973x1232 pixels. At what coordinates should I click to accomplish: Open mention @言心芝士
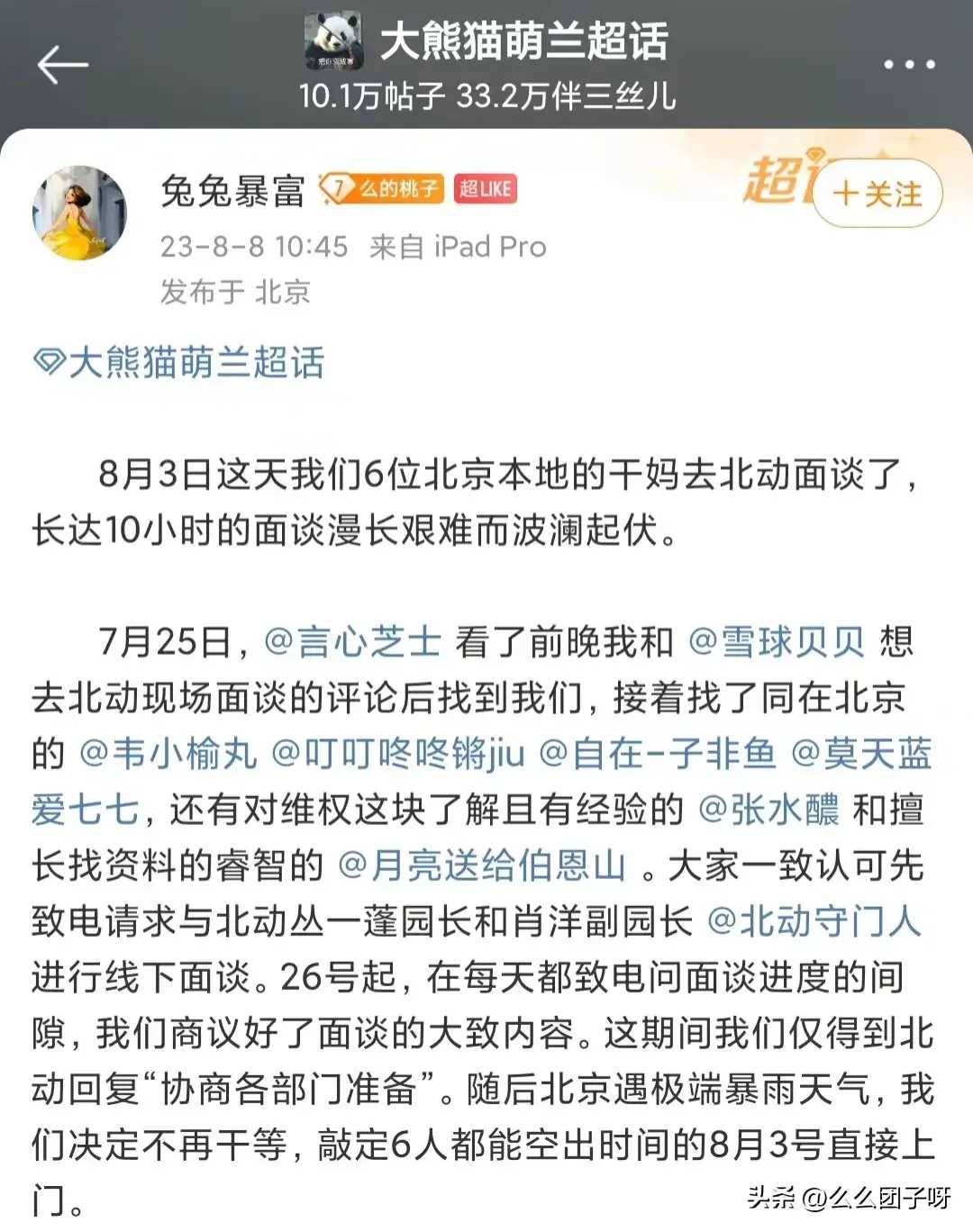tap(352, 641)
